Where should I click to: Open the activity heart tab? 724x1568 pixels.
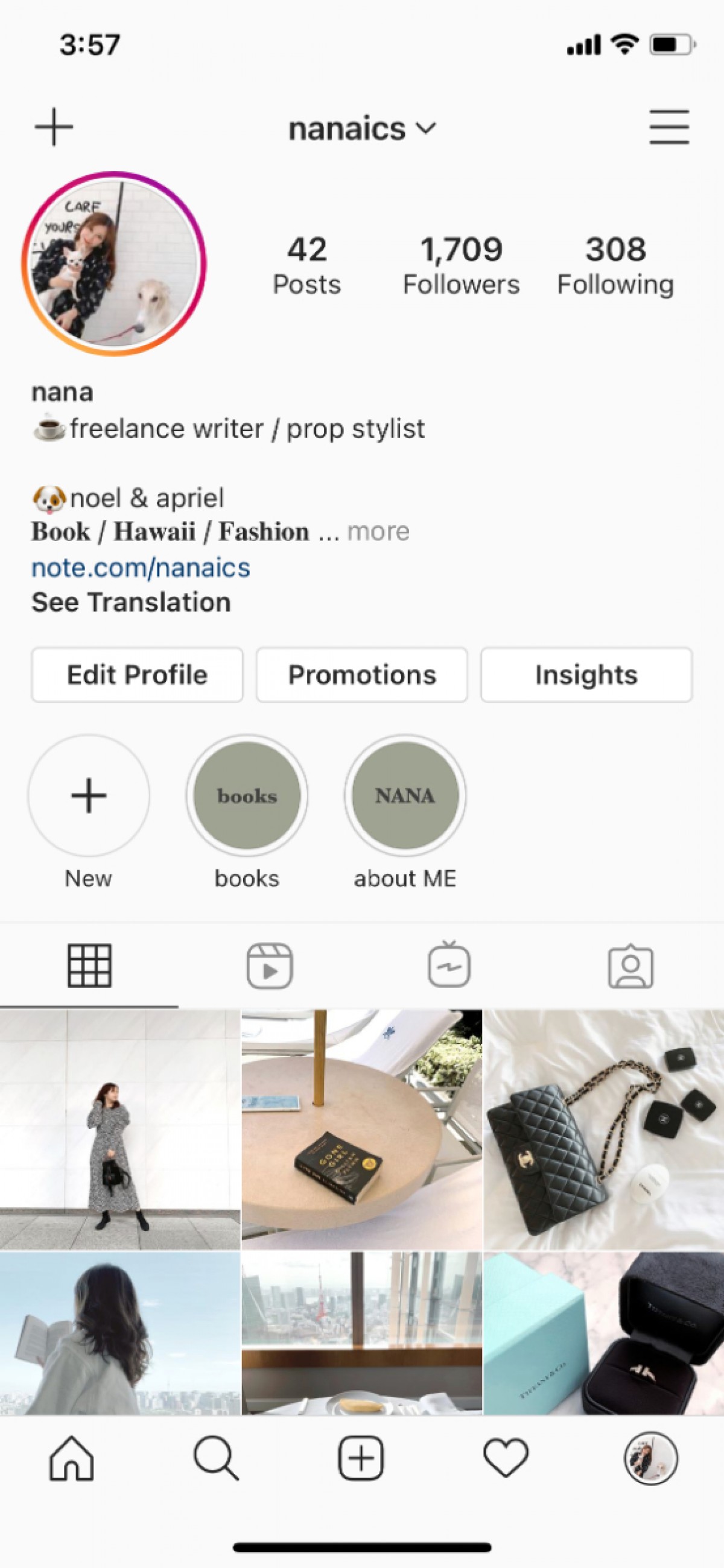506,1458
